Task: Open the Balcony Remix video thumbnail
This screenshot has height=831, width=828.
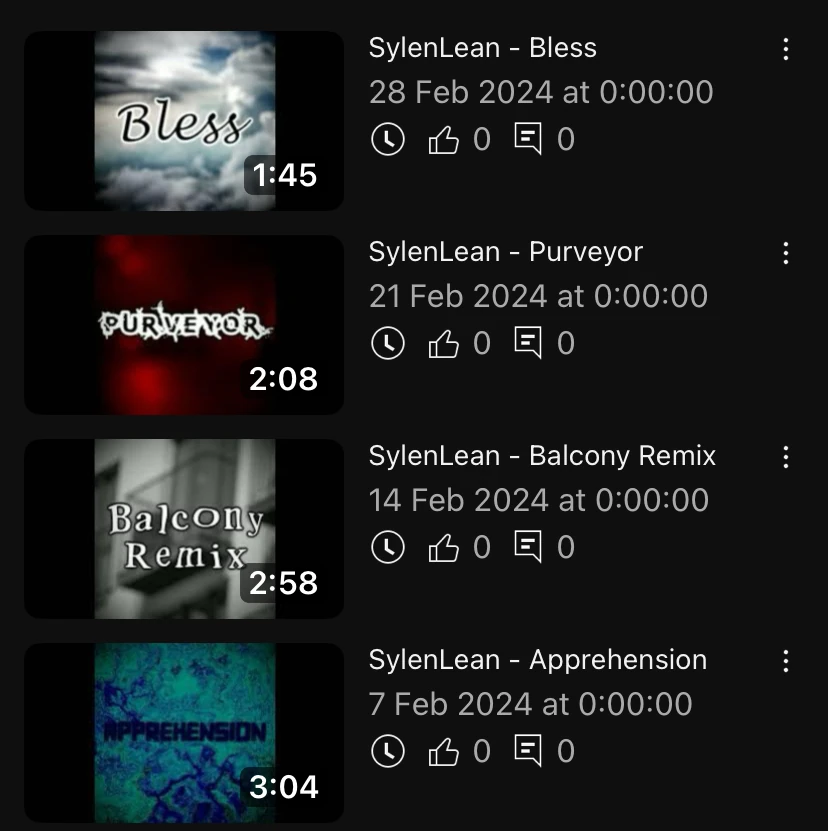Action: coord(184,528)
